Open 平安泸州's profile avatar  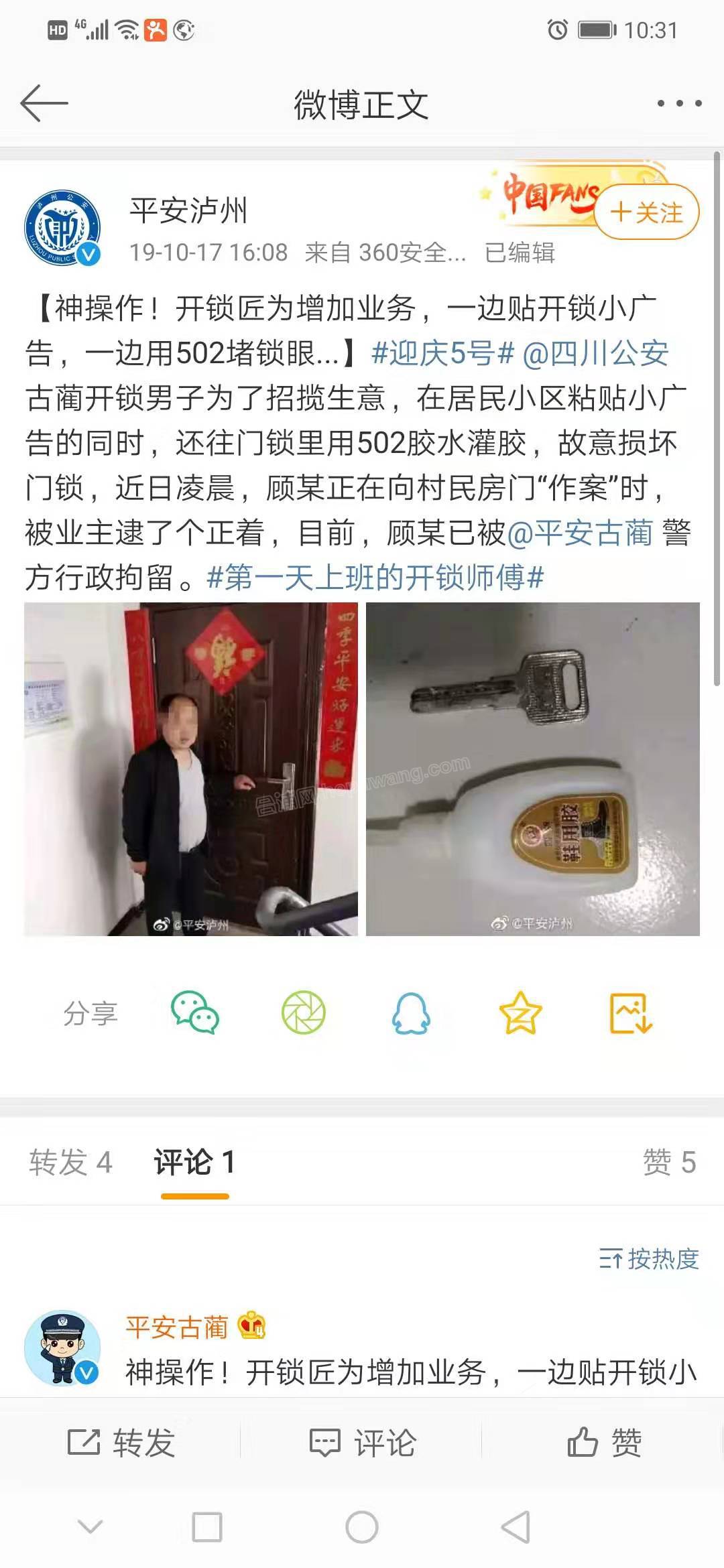[x=62, y=228]
